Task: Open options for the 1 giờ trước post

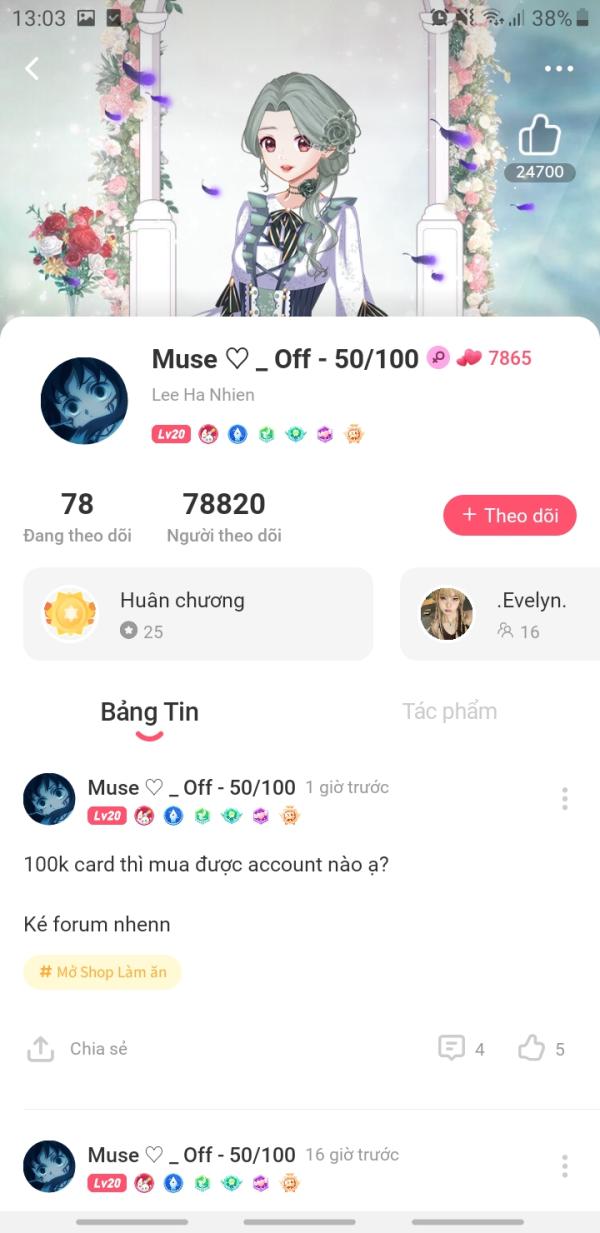Action: tap(565, 799)
